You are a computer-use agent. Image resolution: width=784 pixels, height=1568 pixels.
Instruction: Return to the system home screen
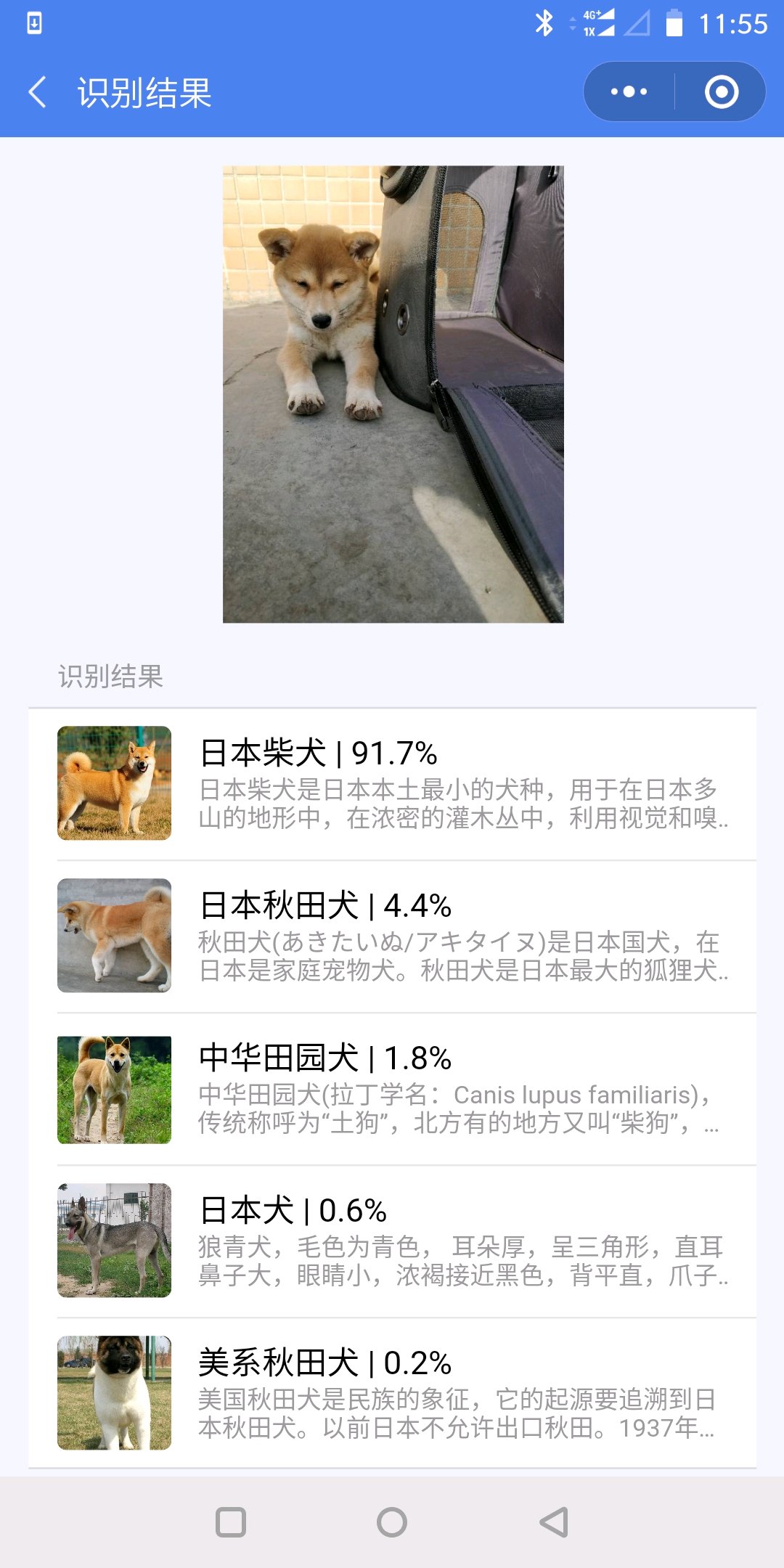pos(392,1522)
